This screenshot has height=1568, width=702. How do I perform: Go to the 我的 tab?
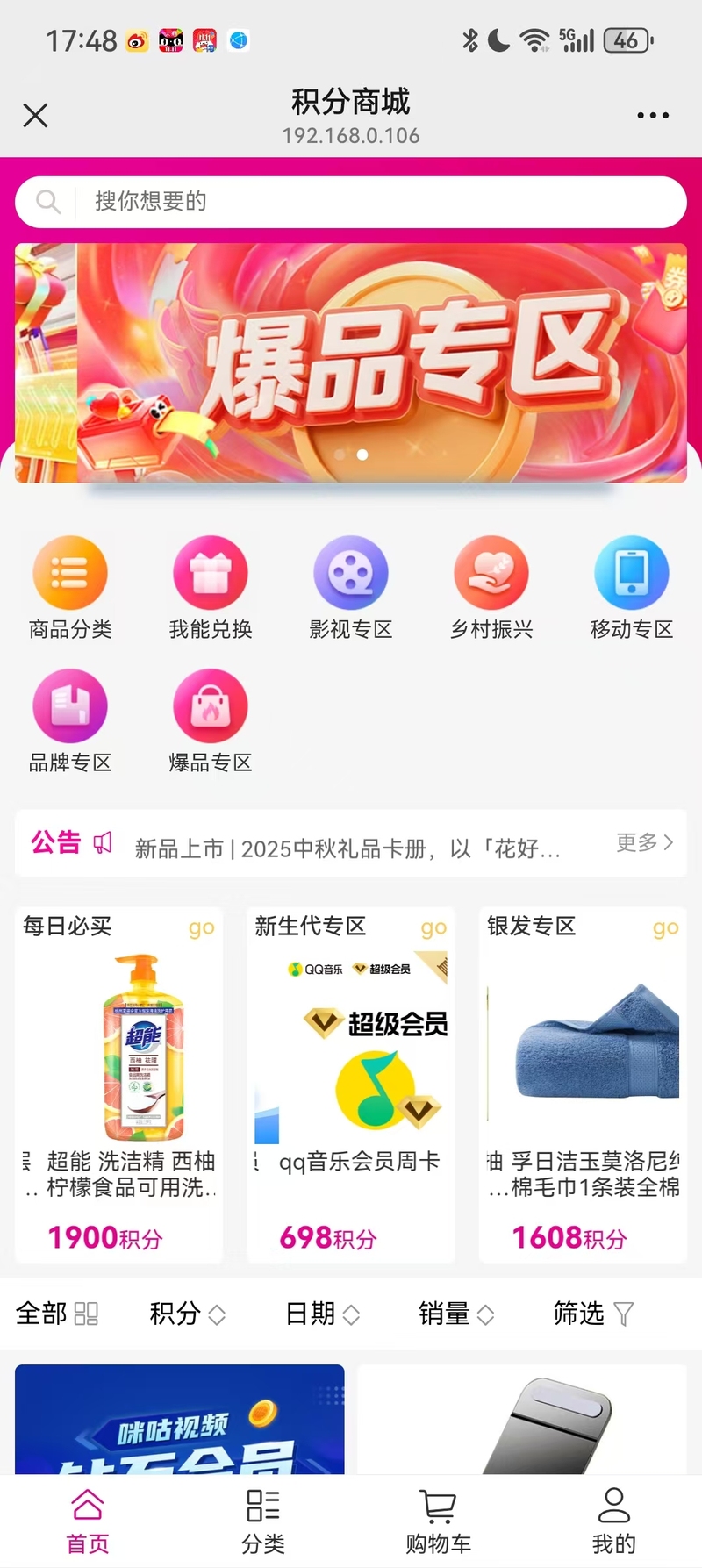[x=614, y=1521]
